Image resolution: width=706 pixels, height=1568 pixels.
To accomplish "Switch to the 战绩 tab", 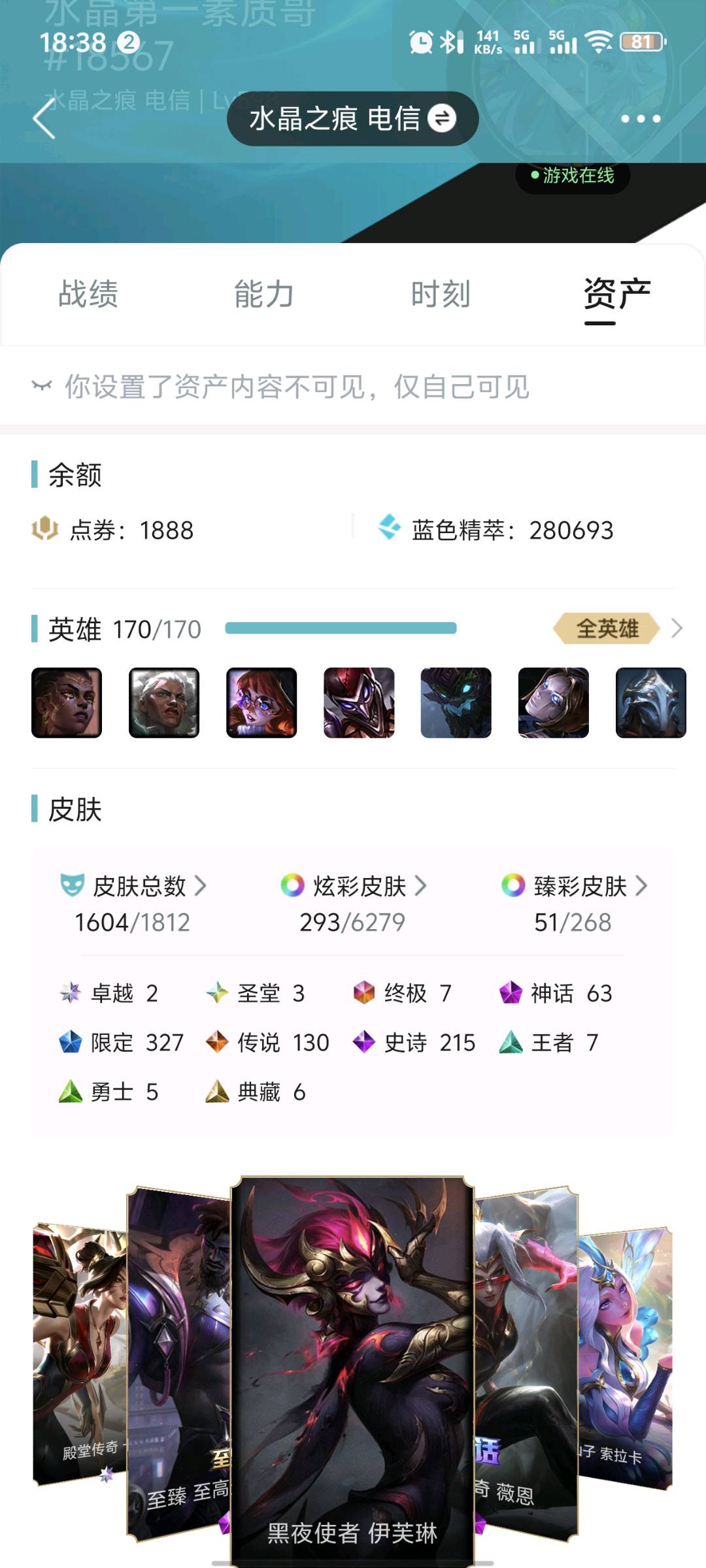I will point(88,294).
